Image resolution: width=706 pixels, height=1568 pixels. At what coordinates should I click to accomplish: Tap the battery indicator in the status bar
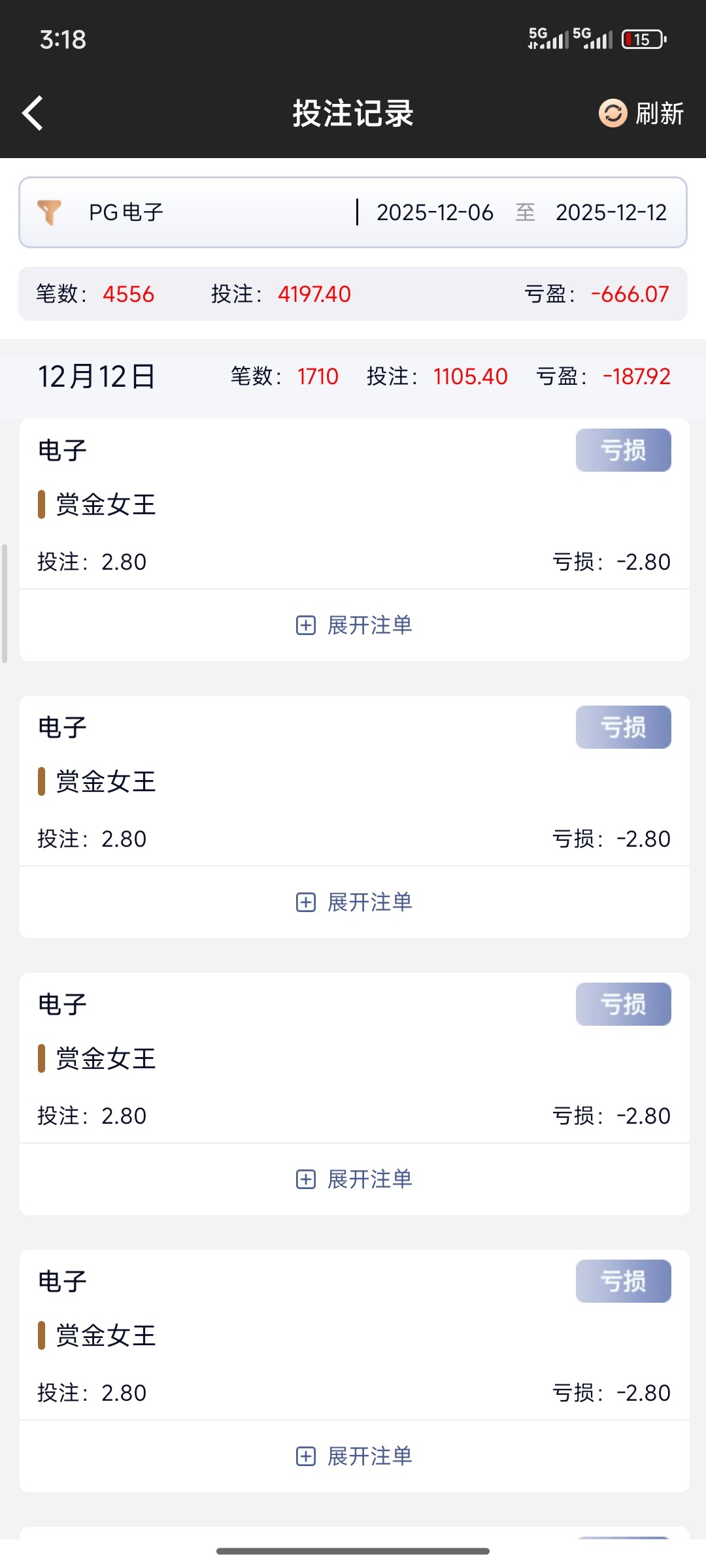[641, 39]
